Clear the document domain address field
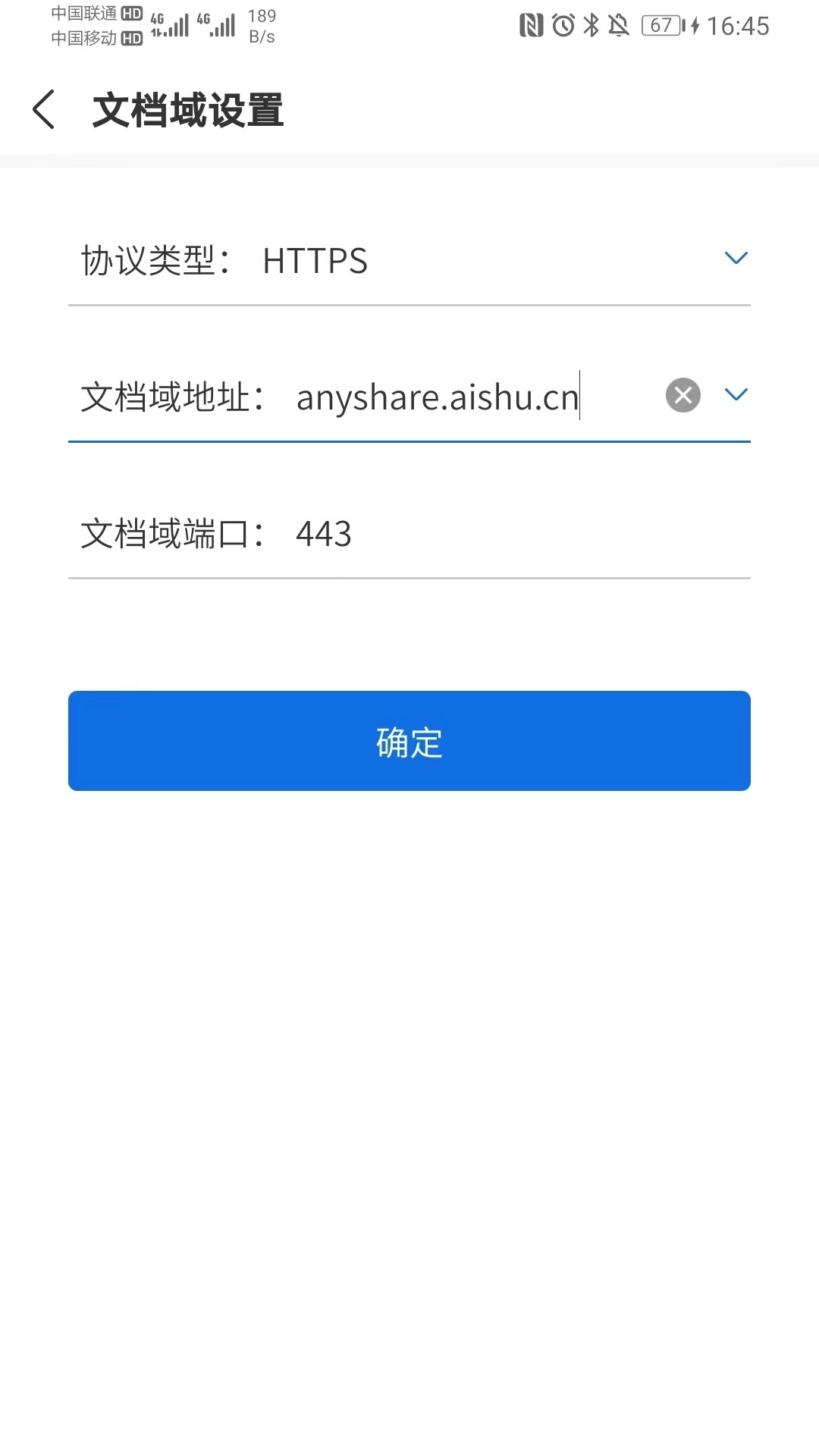Screen dimensions: 819x1456 (x=682, y=395)
